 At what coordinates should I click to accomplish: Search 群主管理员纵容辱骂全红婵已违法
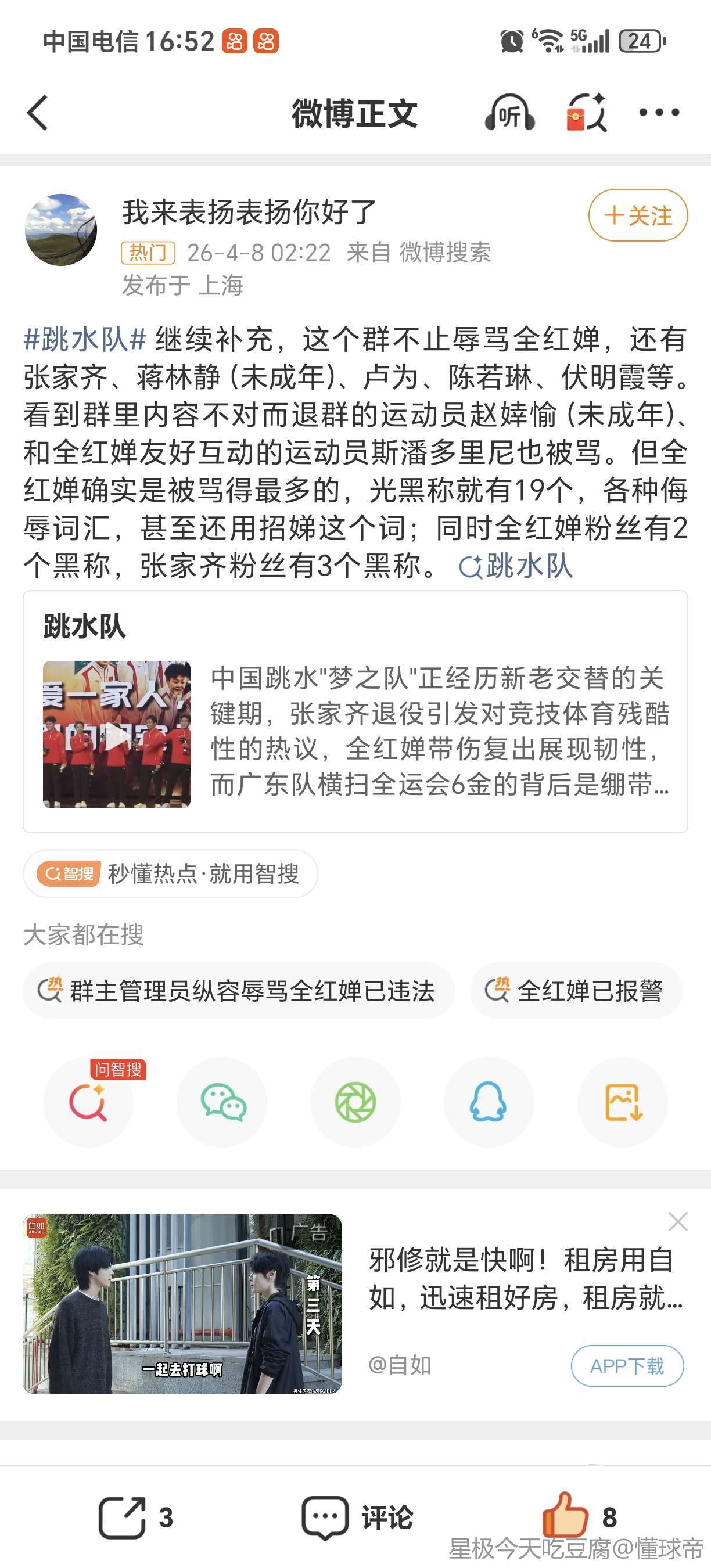click(238, 990)
